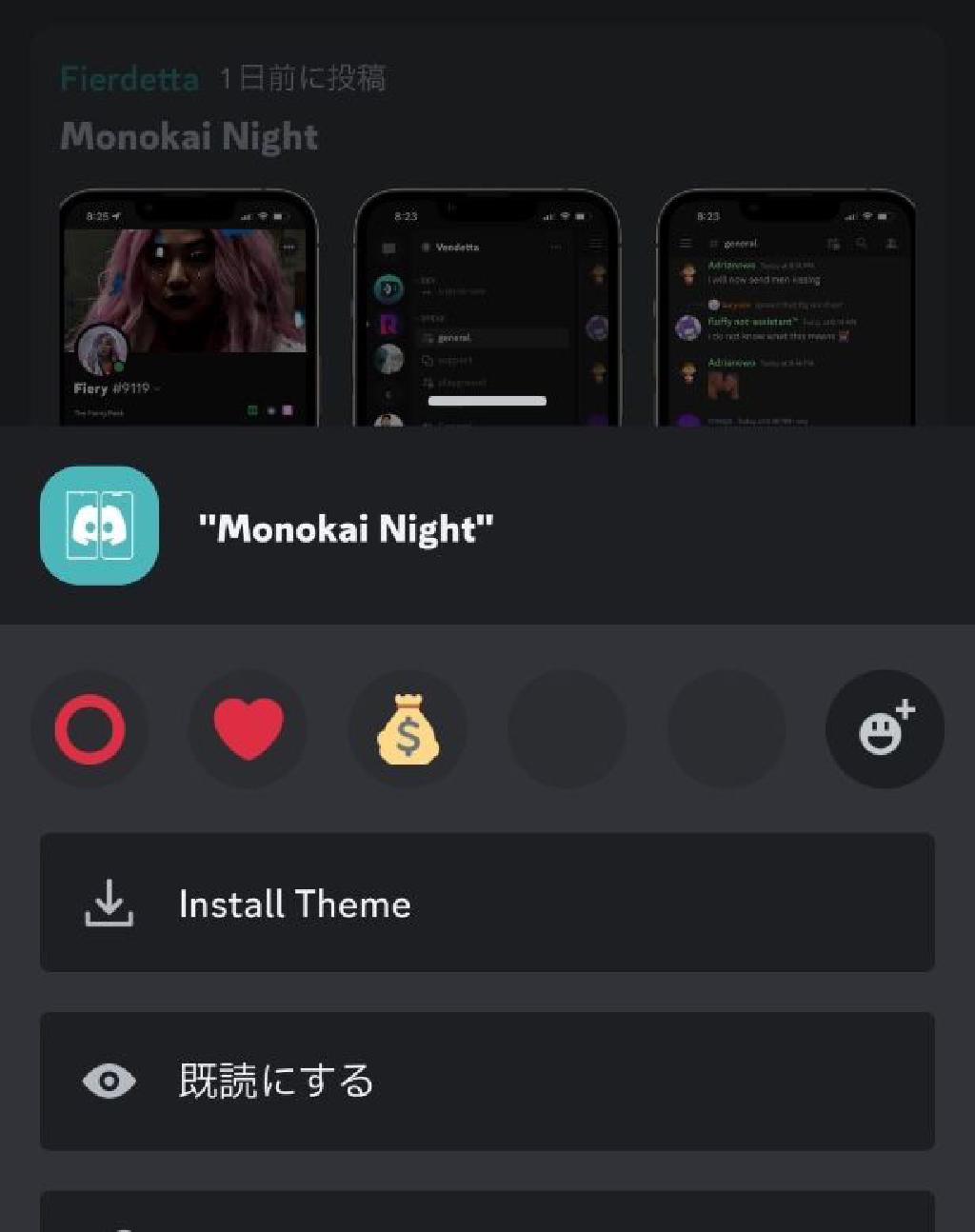Click the Monokai Night post title
975x1232 pixels.
tap(189, 137)
